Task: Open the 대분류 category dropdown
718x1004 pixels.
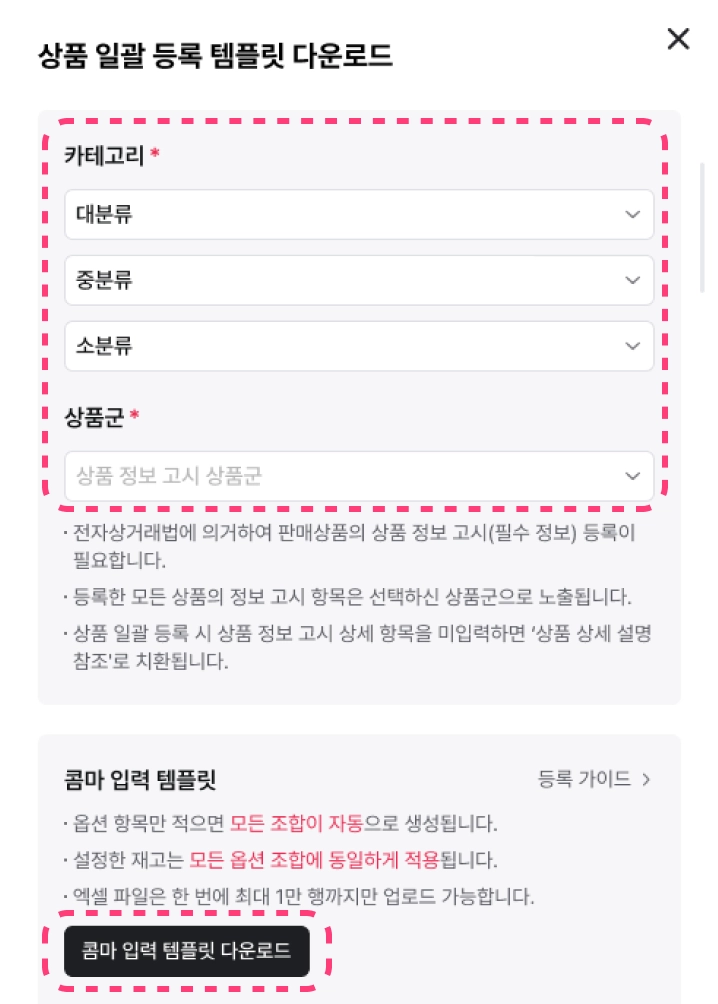Action: pos(359,214)
